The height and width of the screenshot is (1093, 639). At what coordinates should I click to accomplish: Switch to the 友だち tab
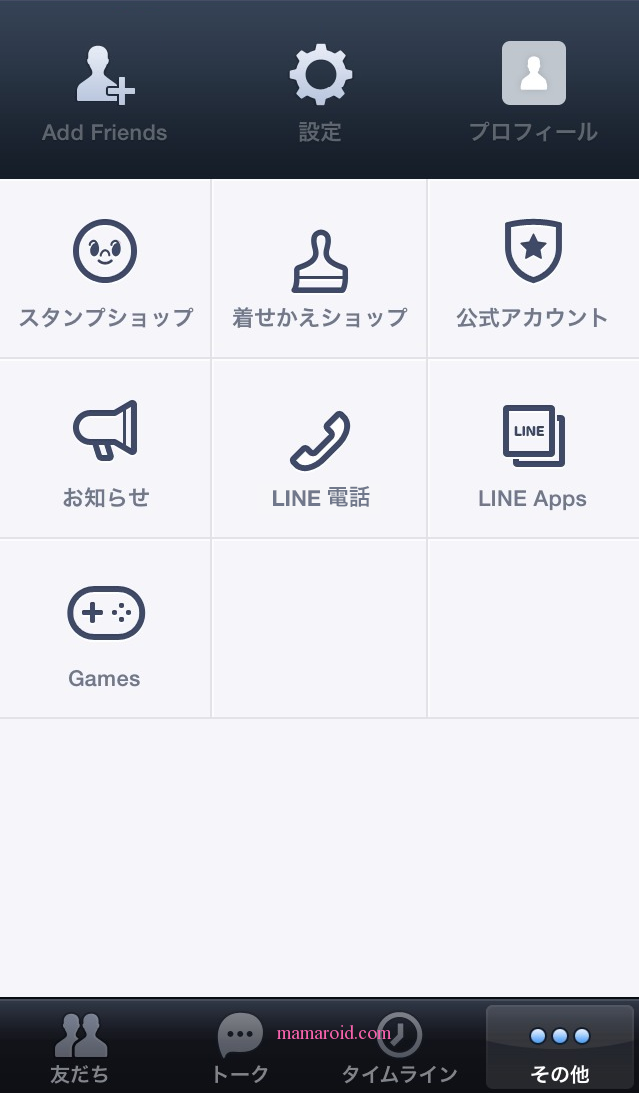80,1048
